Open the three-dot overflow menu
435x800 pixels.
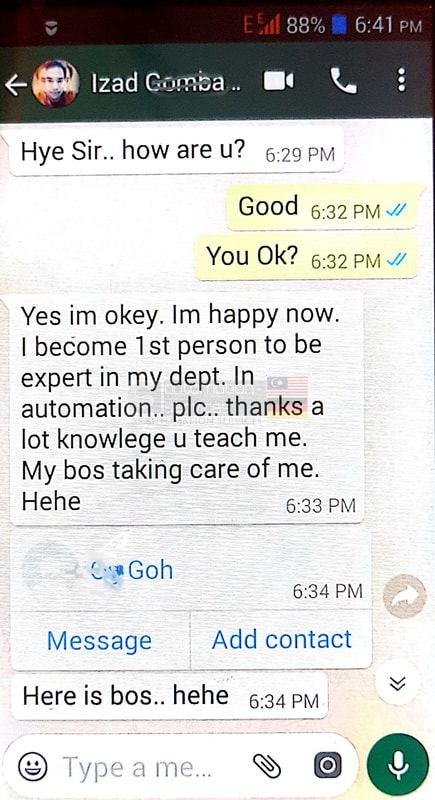pos(402,81)
